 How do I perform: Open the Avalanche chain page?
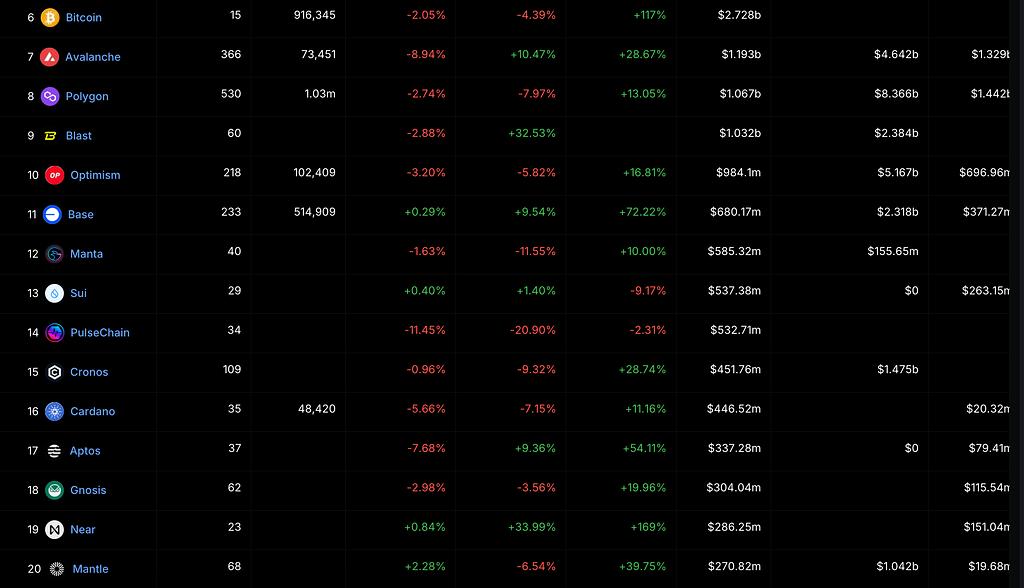coord(92,57)
